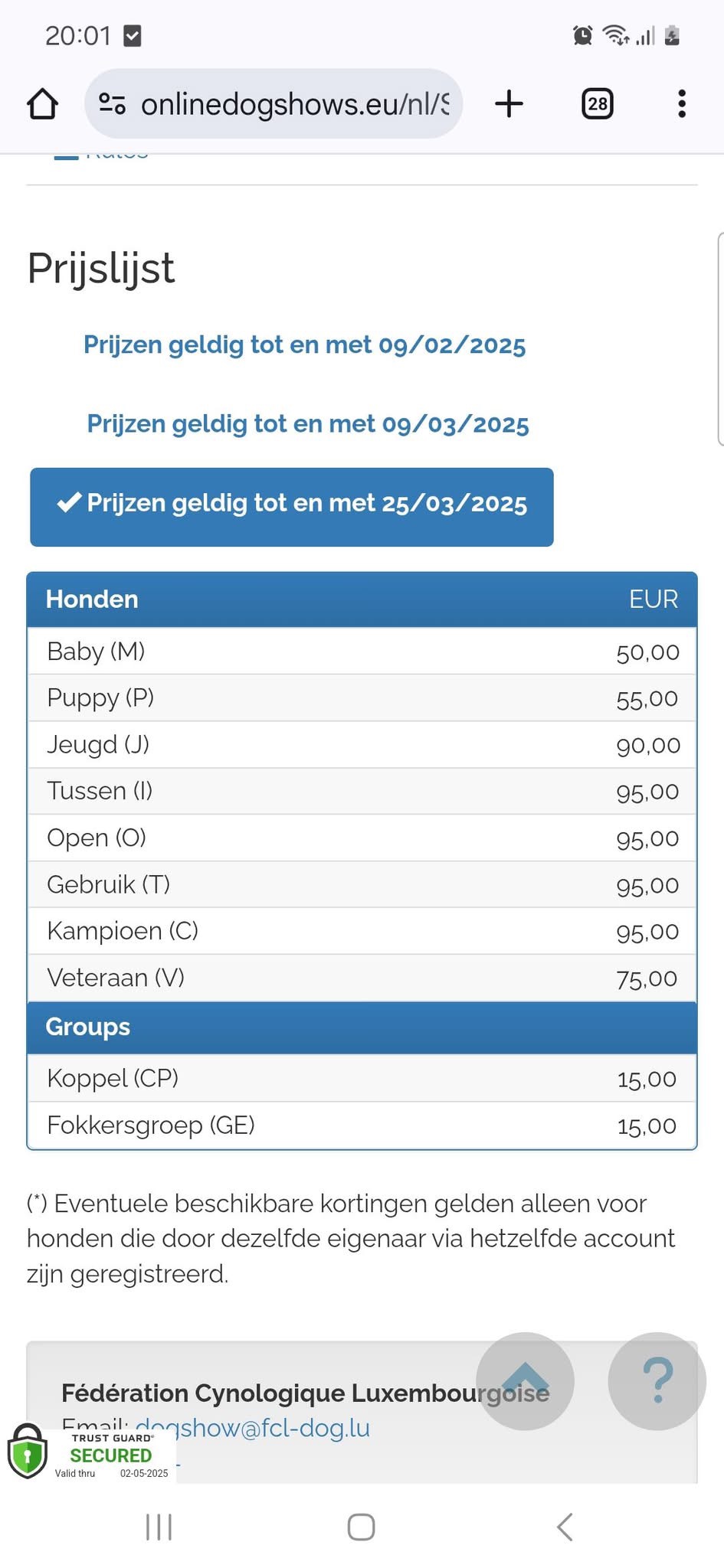Go to the browser home page
Screen dimensions: 724x1568
point(43,104)
